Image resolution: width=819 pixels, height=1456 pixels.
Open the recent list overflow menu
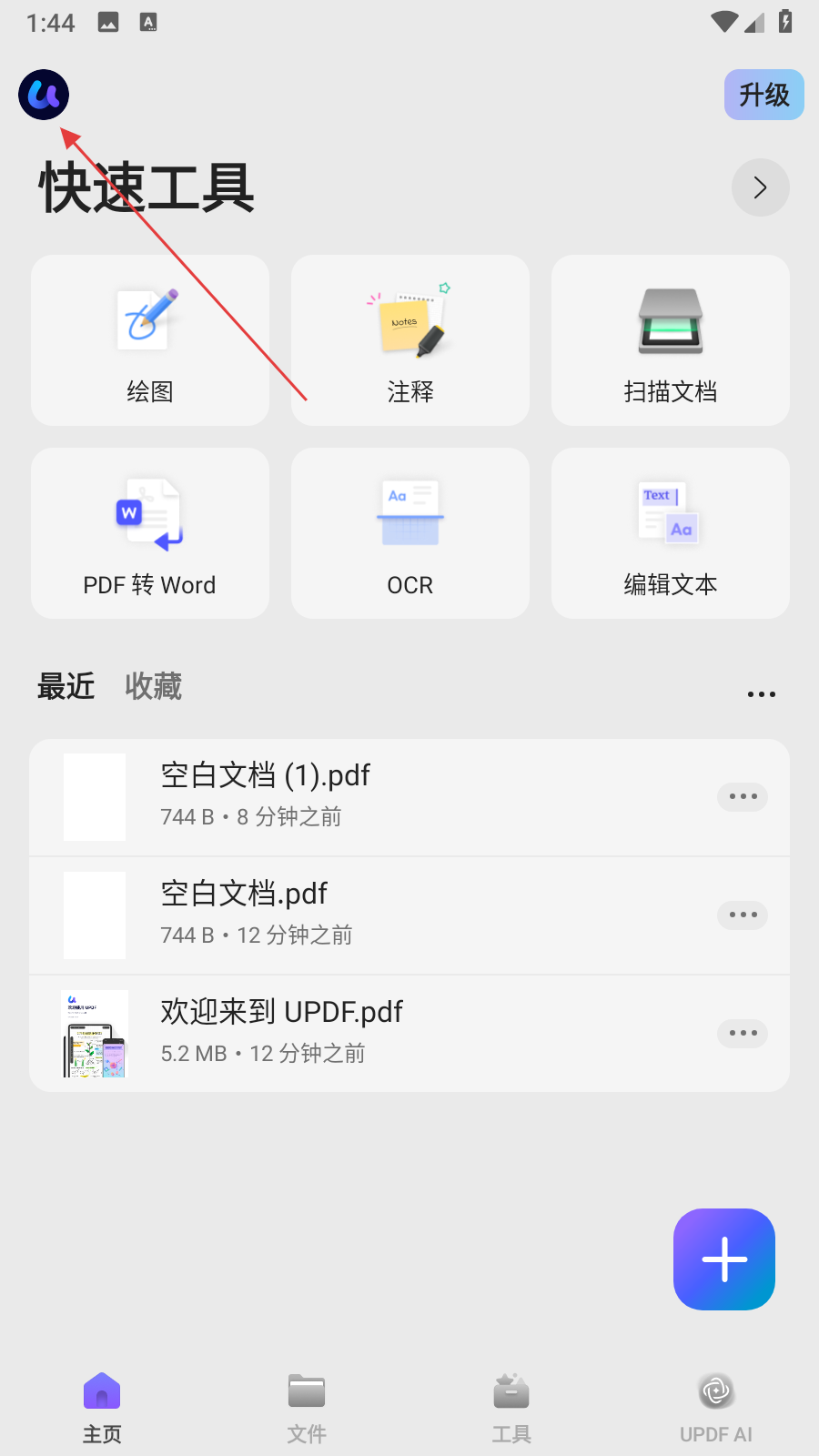[761, 694]
